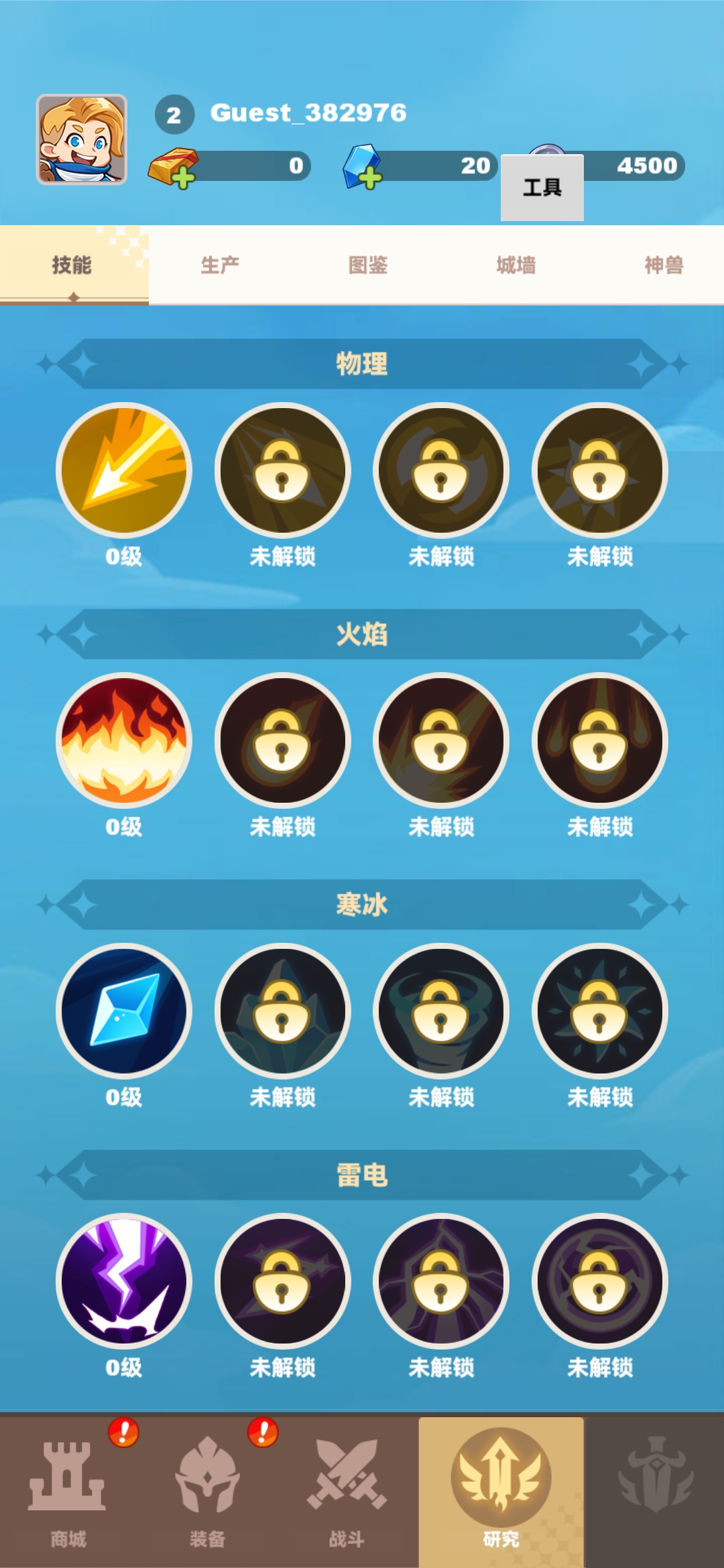Tap the locked shield tab in bottom bar

[655, 1478]
